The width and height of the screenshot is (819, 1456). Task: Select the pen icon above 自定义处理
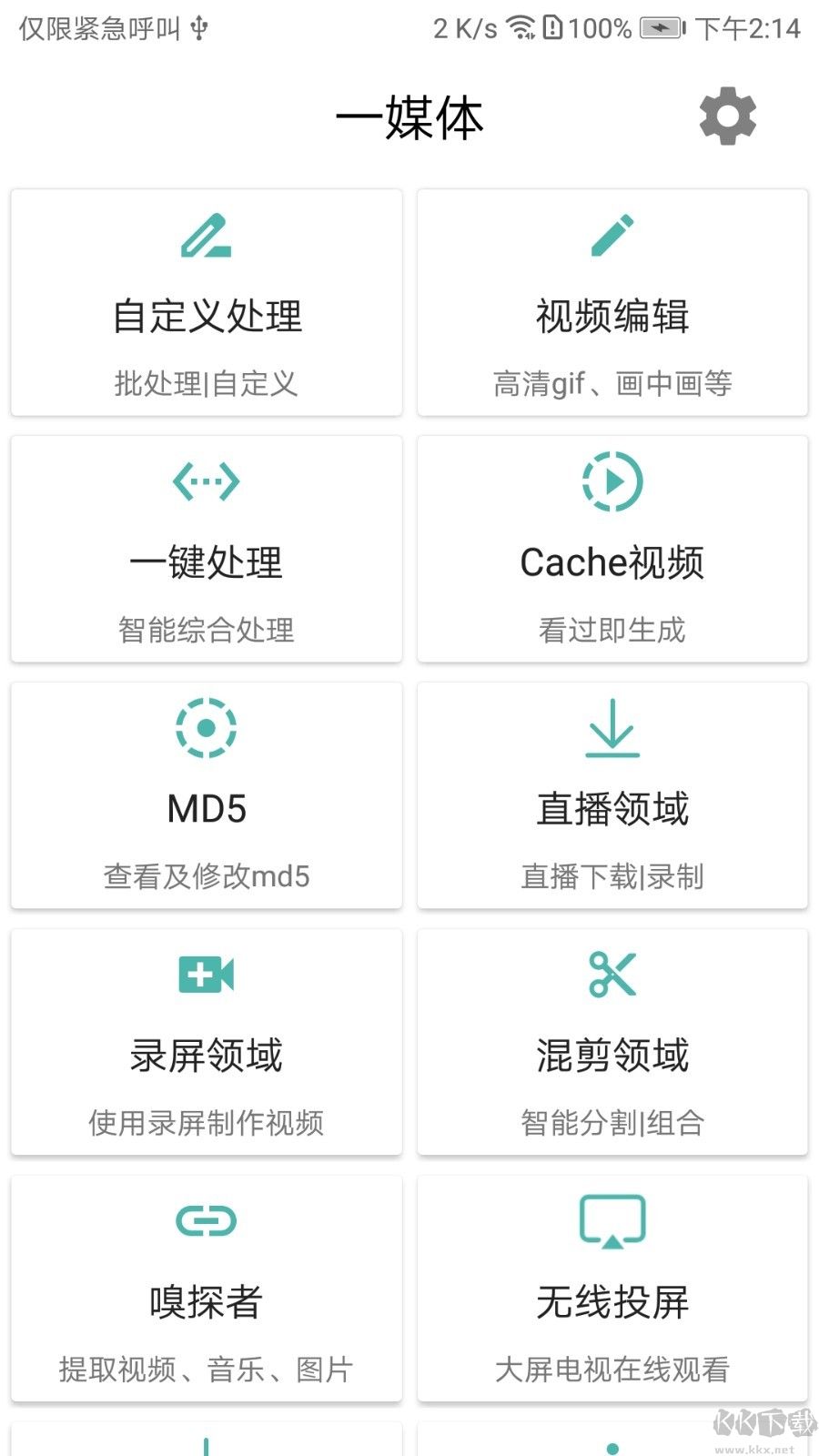pos(207,235)
